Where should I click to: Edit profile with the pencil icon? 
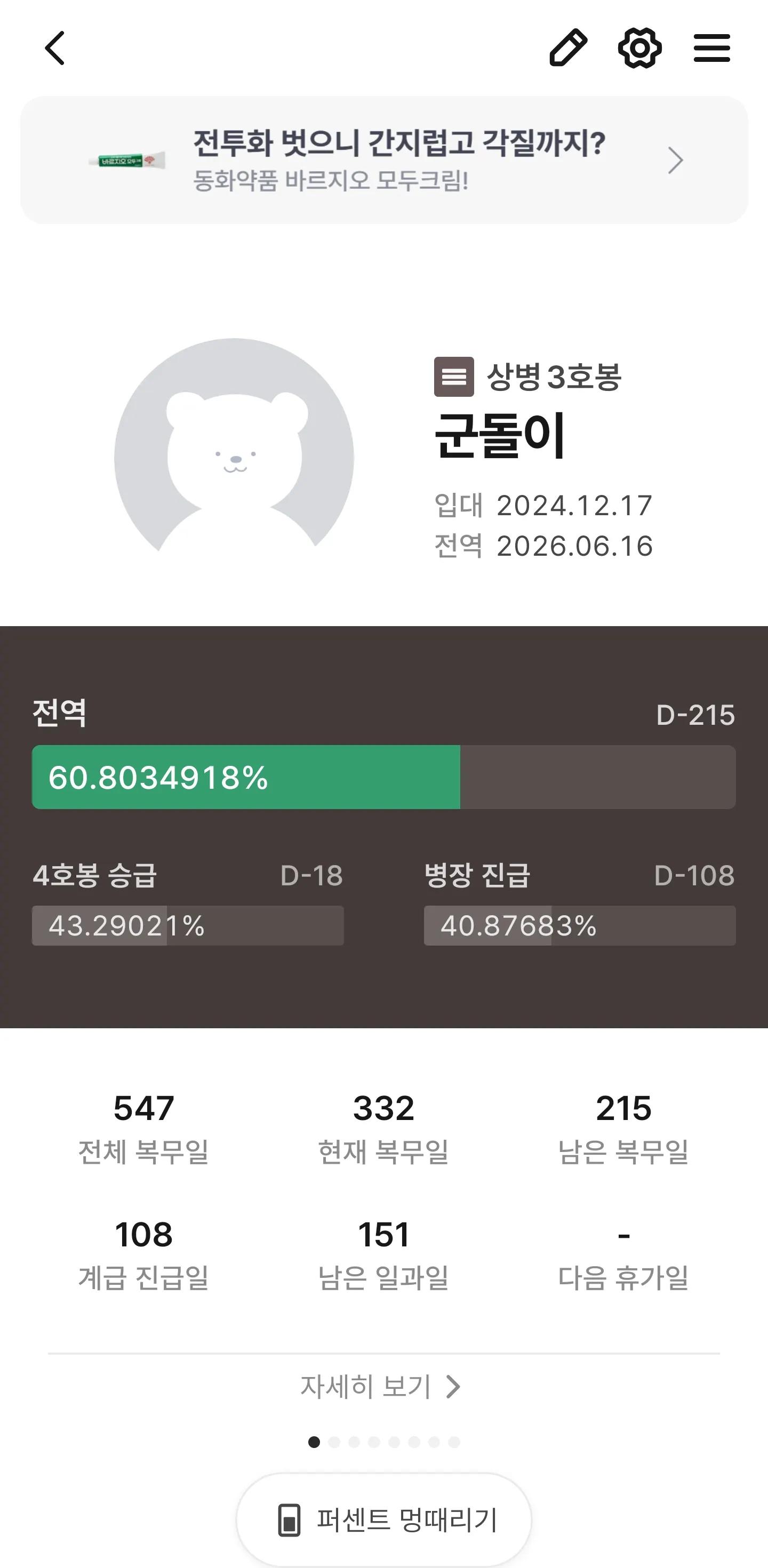568,47
